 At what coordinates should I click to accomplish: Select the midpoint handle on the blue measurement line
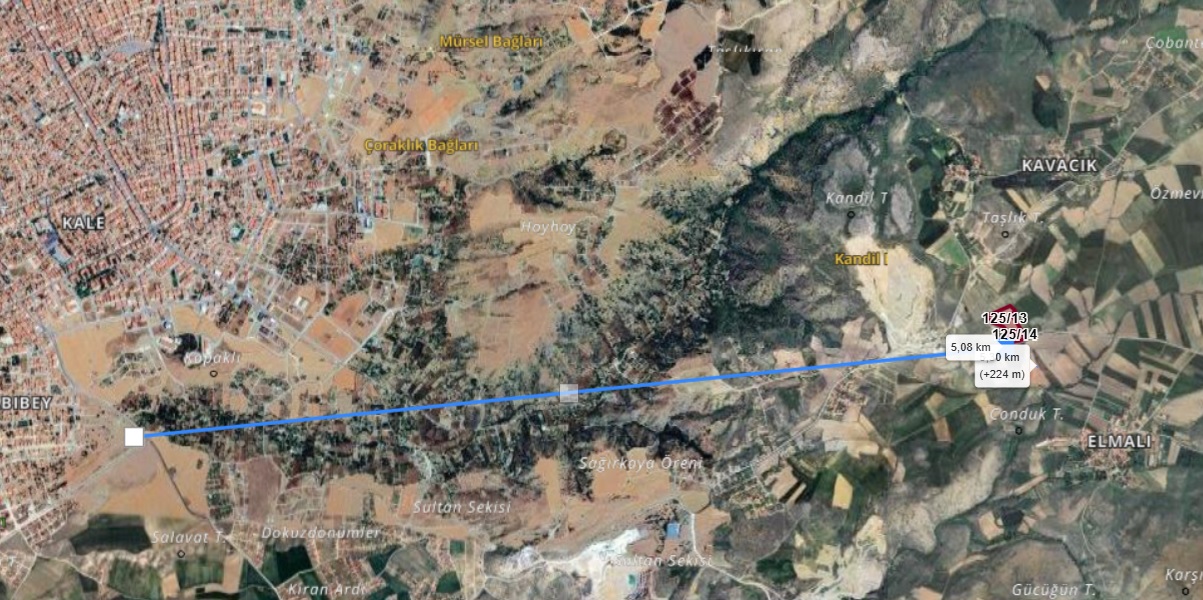click(x=568, y=393)
